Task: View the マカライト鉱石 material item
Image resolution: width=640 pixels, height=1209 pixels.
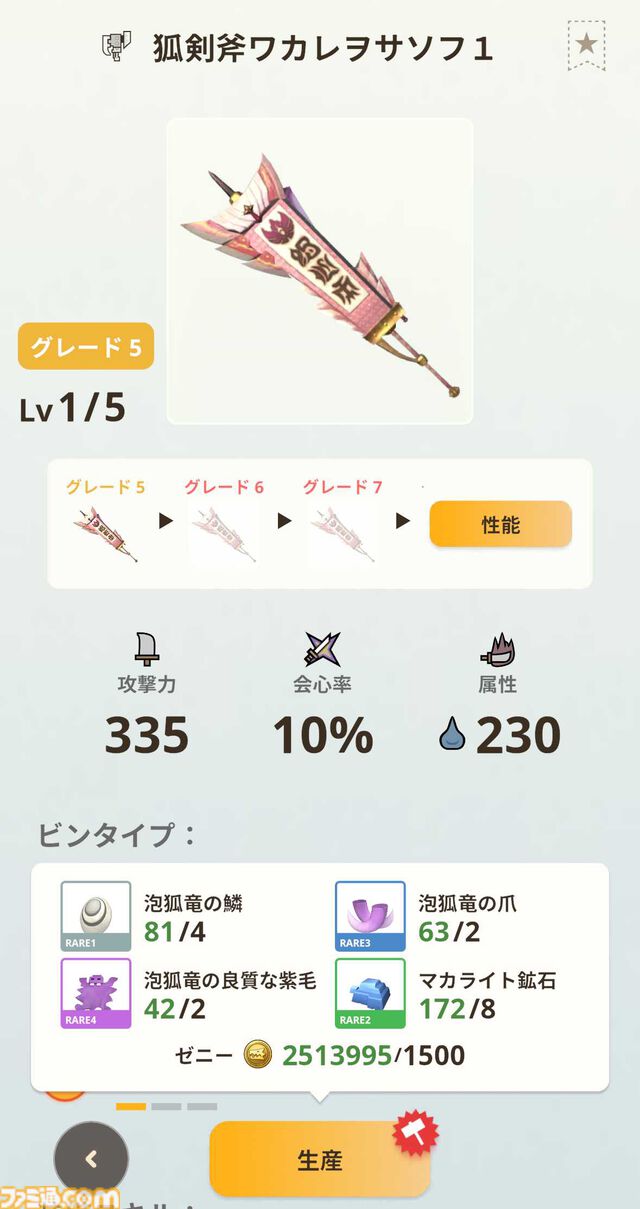Action: (x=370, y=993)
